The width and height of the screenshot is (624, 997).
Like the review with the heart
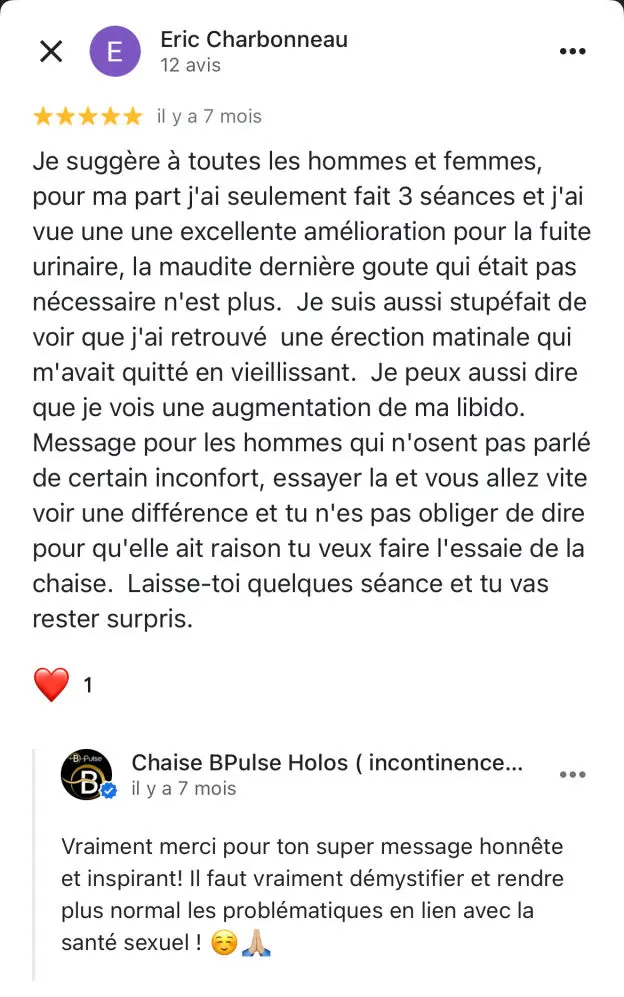click(x=51, y=685)
